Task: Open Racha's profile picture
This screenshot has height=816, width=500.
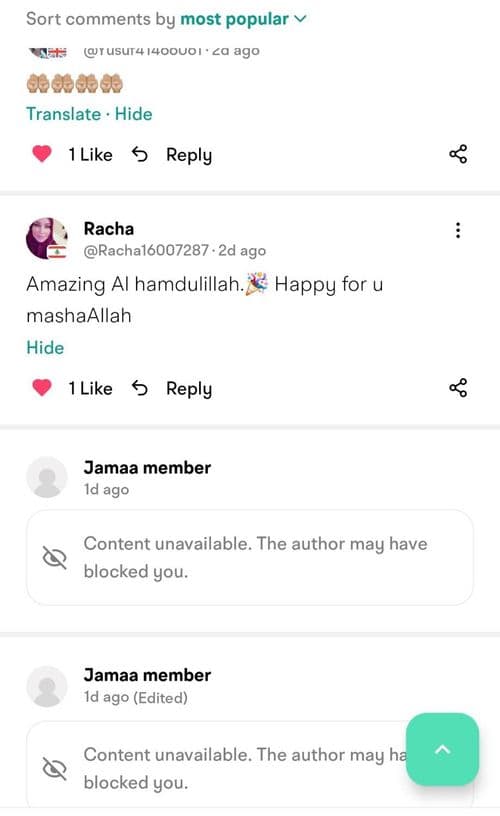Action: 47,238
